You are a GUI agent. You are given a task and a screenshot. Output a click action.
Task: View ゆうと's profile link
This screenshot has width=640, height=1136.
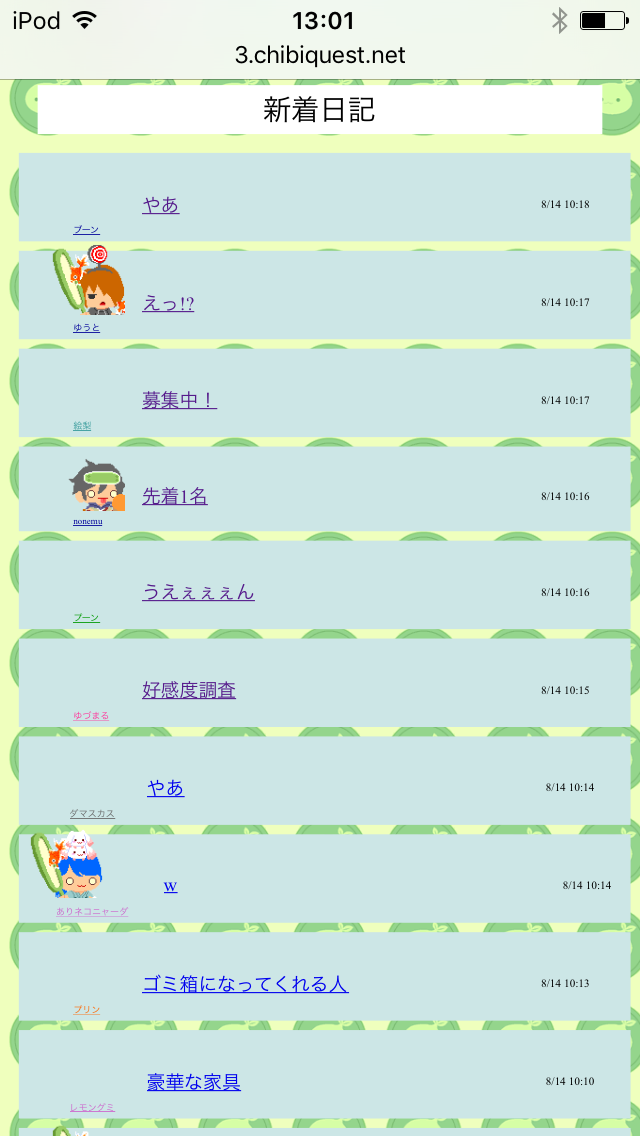pos(86,328)
